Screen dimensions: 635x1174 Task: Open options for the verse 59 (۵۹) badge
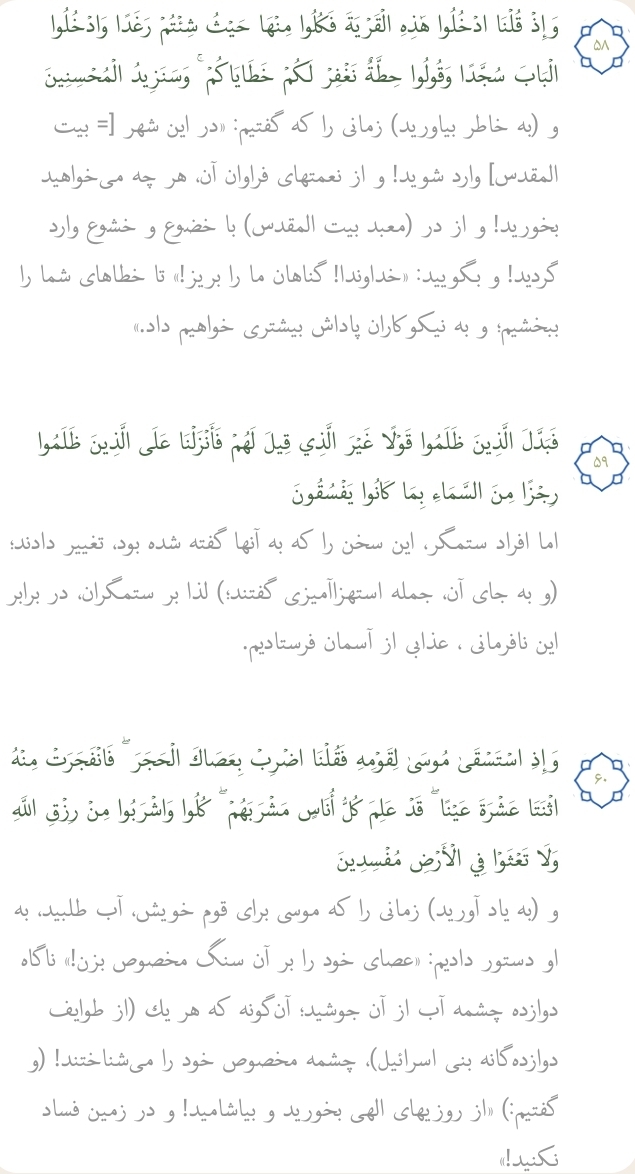click(600, 462)
